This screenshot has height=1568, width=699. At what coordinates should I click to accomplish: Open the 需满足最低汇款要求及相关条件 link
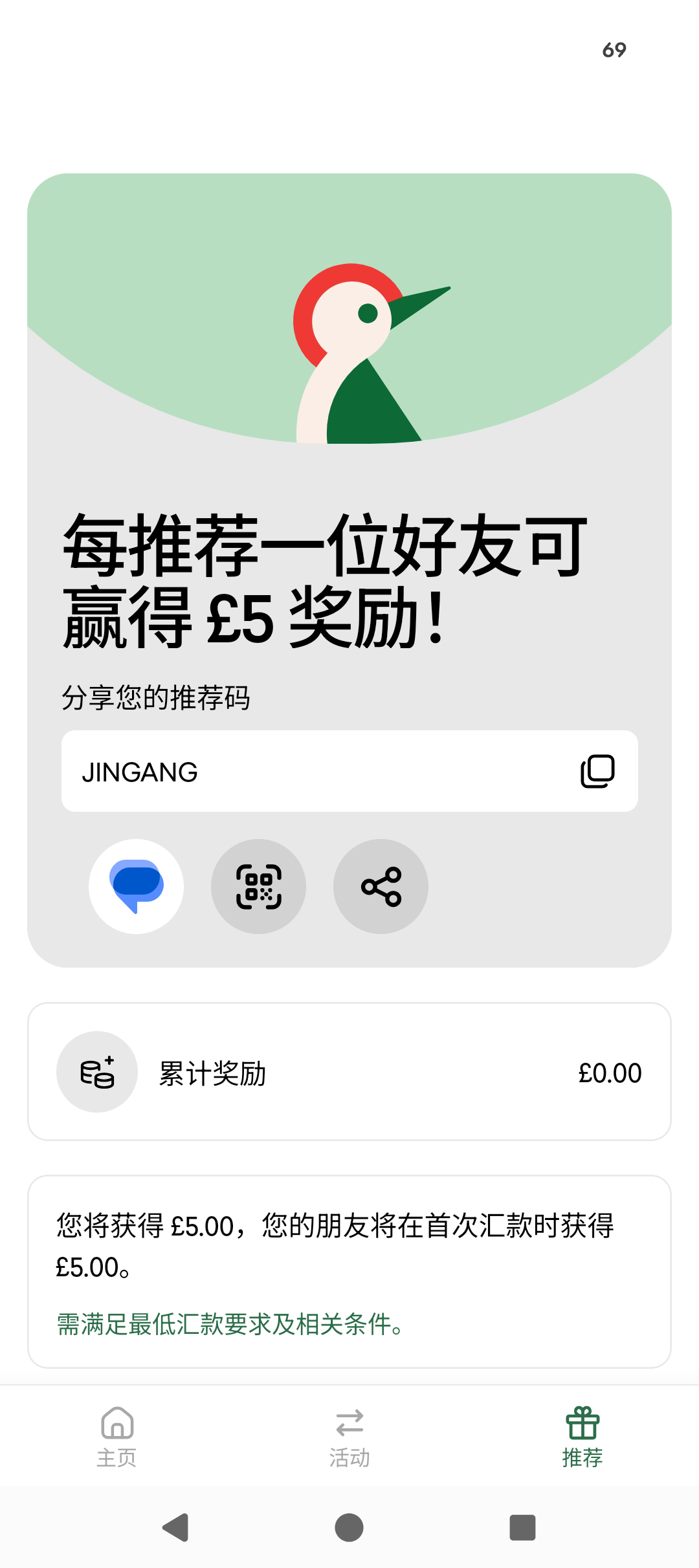[230, 1324]
